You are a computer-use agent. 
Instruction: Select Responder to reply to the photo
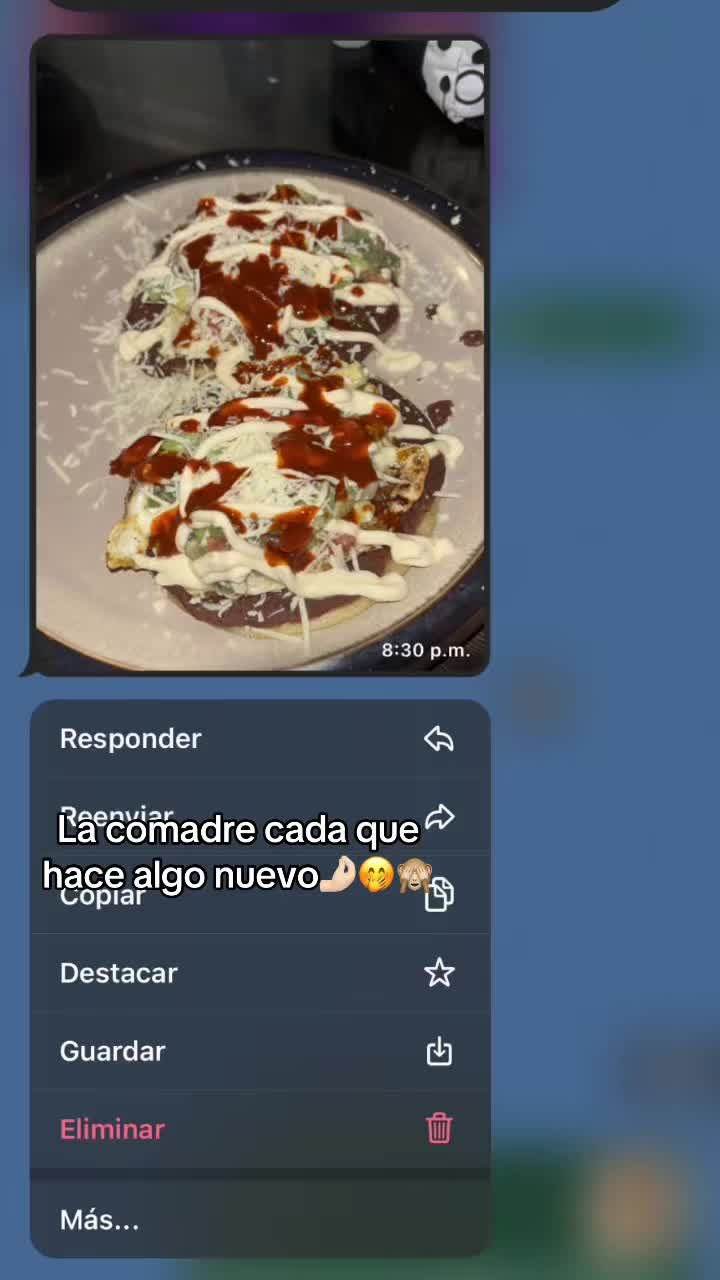click(x=258, y=739)
